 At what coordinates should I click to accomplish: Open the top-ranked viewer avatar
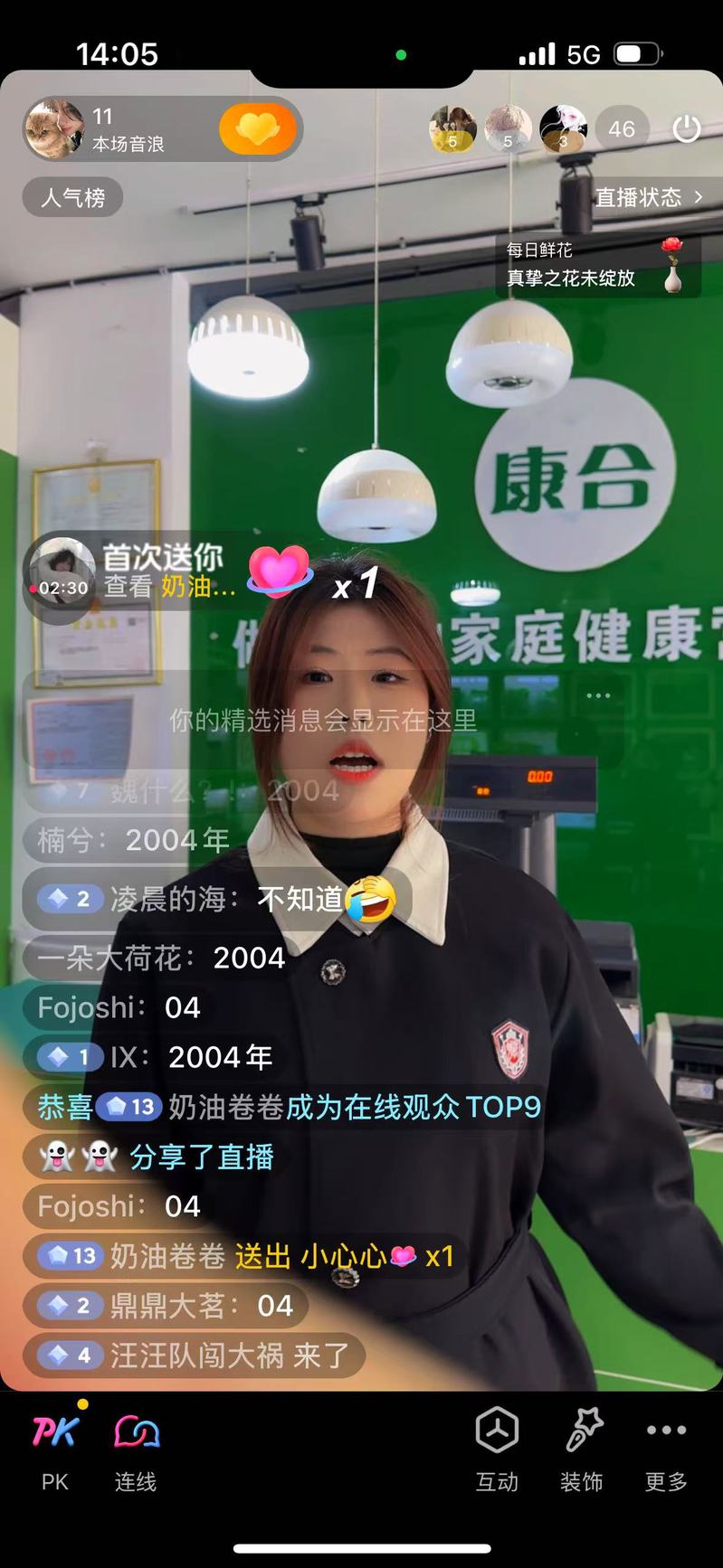tap(452, 129)
